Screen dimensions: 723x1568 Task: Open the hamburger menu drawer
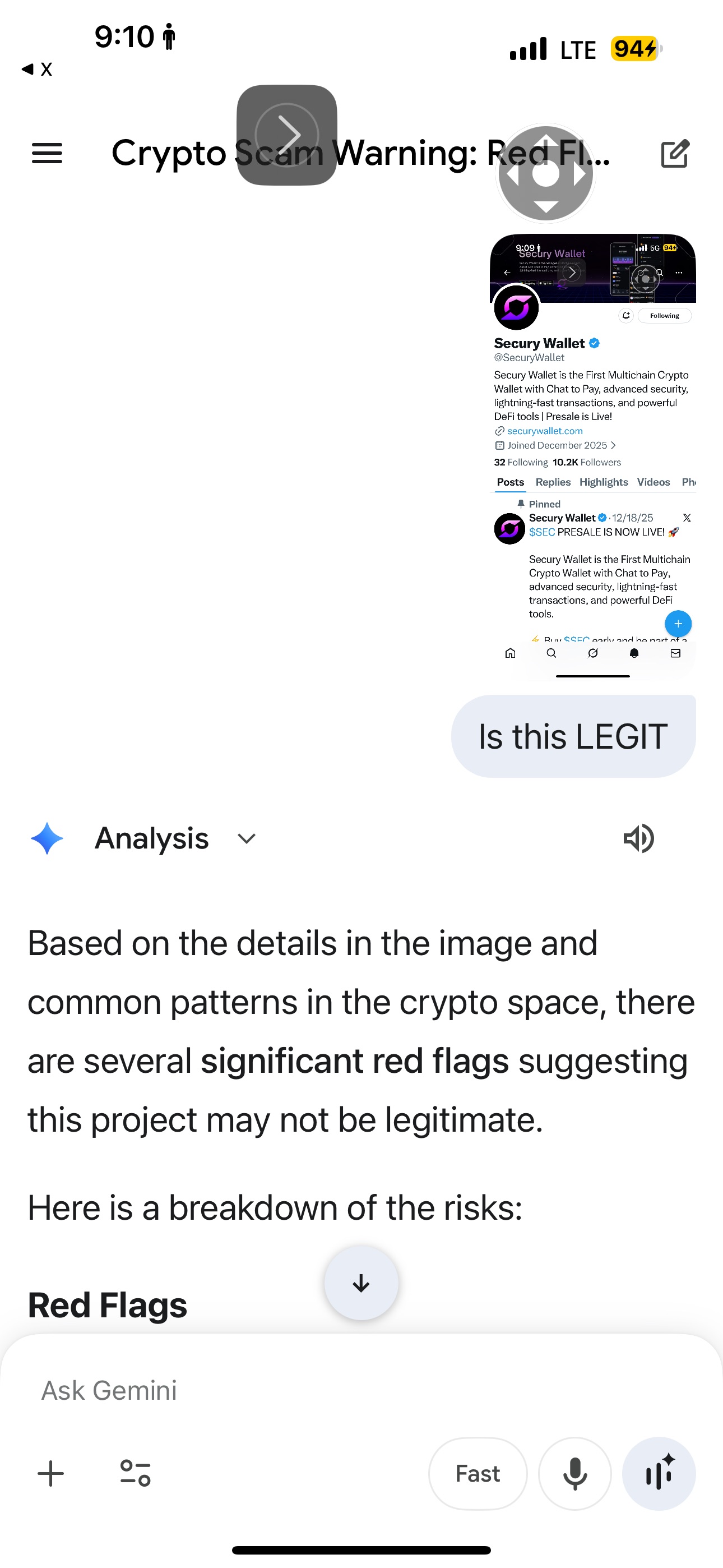[47, 153]
